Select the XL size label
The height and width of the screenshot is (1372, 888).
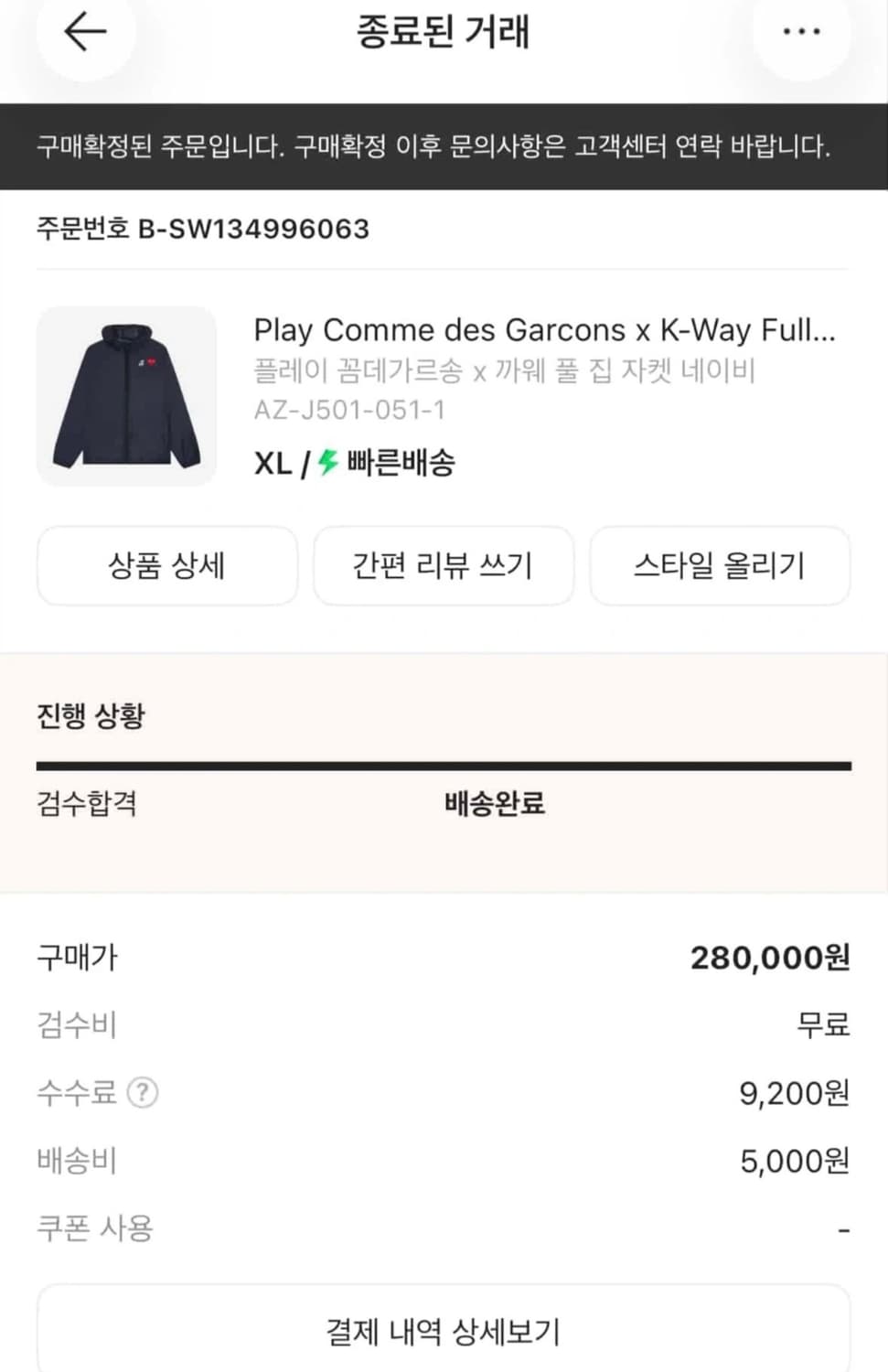[x=271, y=463]
